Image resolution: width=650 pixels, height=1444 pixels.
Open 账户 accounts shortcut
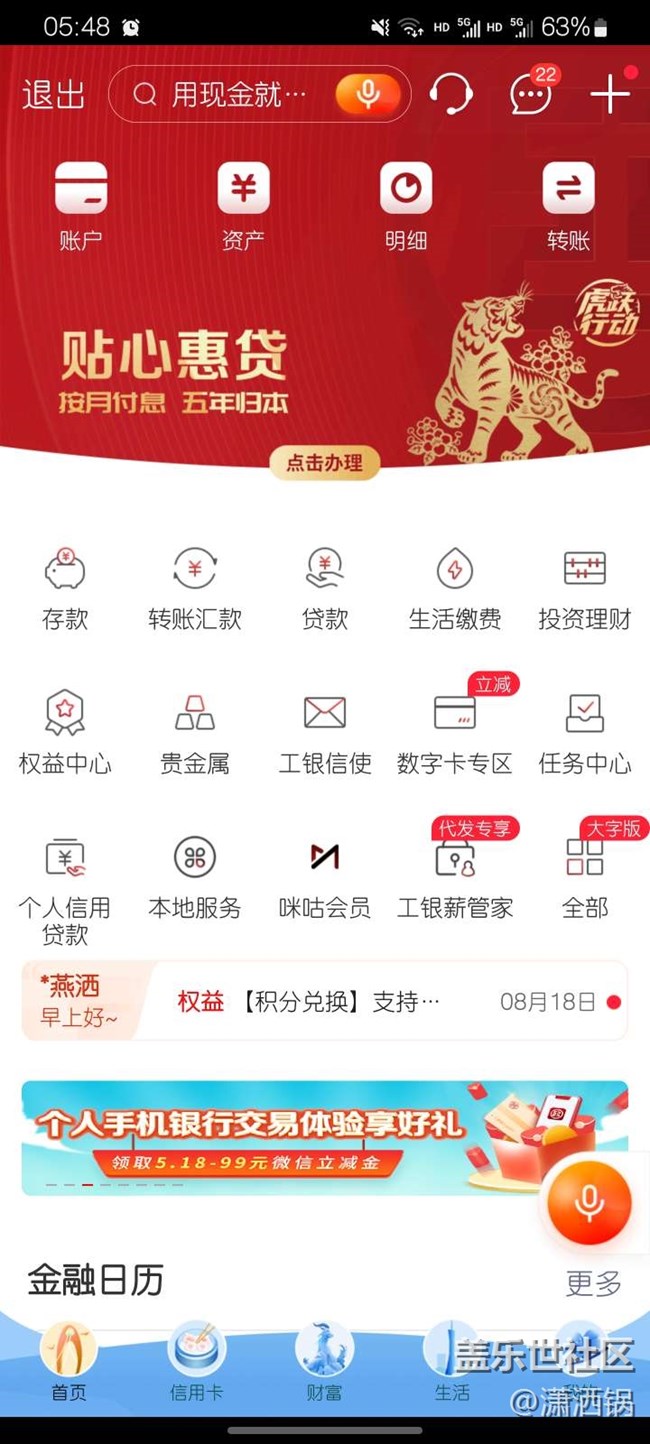80,206
